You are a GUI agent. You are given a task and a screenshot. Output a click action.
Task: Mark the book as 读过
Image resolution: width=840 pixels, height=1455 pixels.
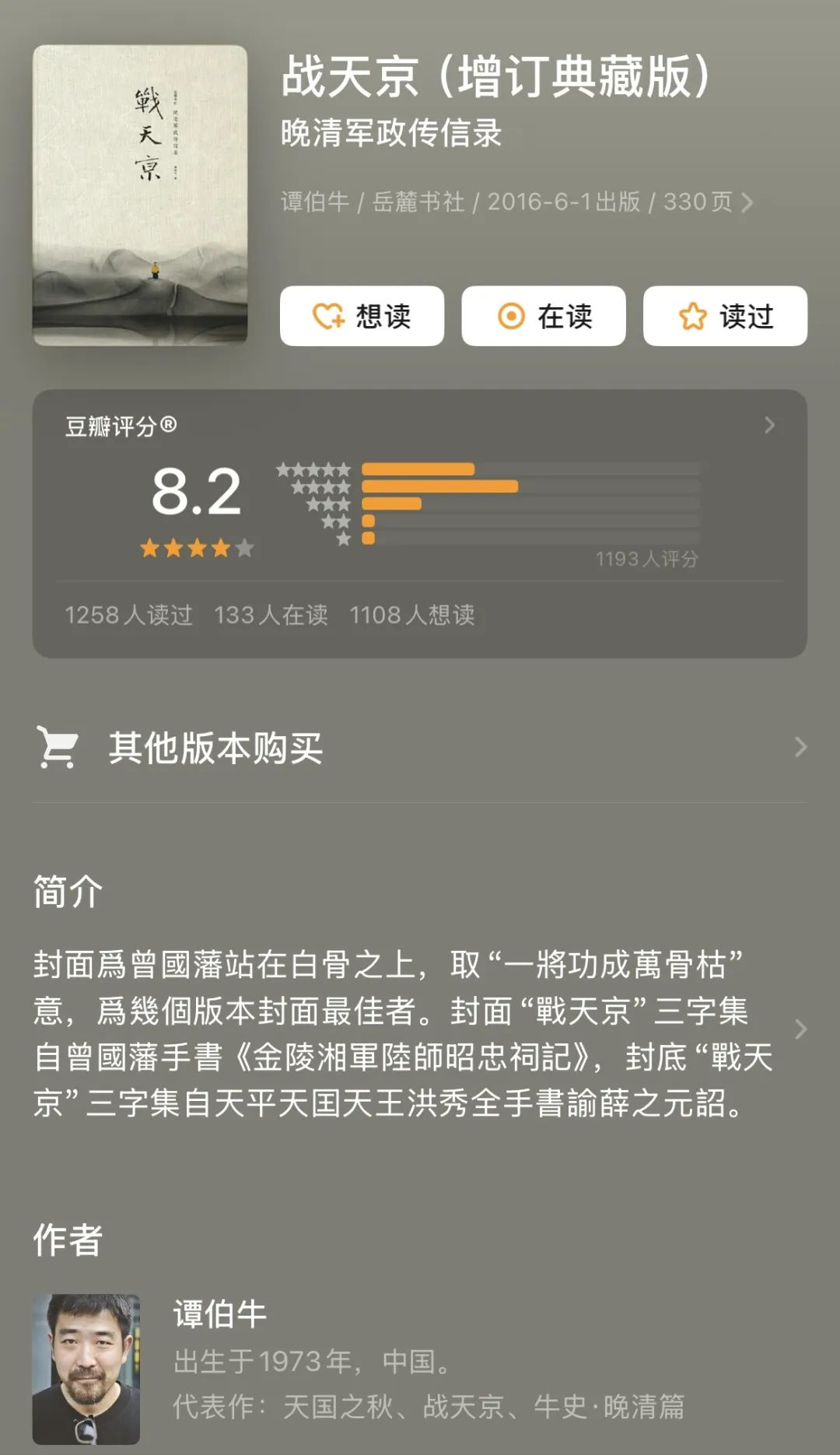[x=725, y=316]
